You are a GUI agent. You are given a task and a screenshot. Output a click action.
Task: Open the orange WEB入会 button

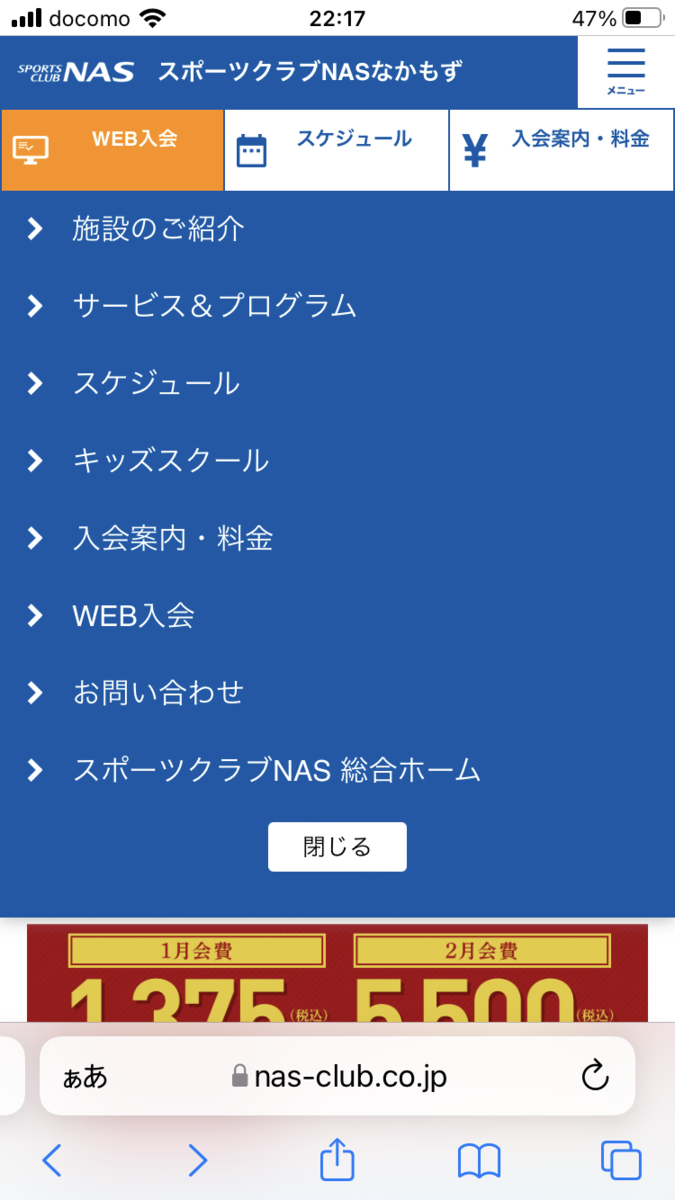[x=112, y=150]
